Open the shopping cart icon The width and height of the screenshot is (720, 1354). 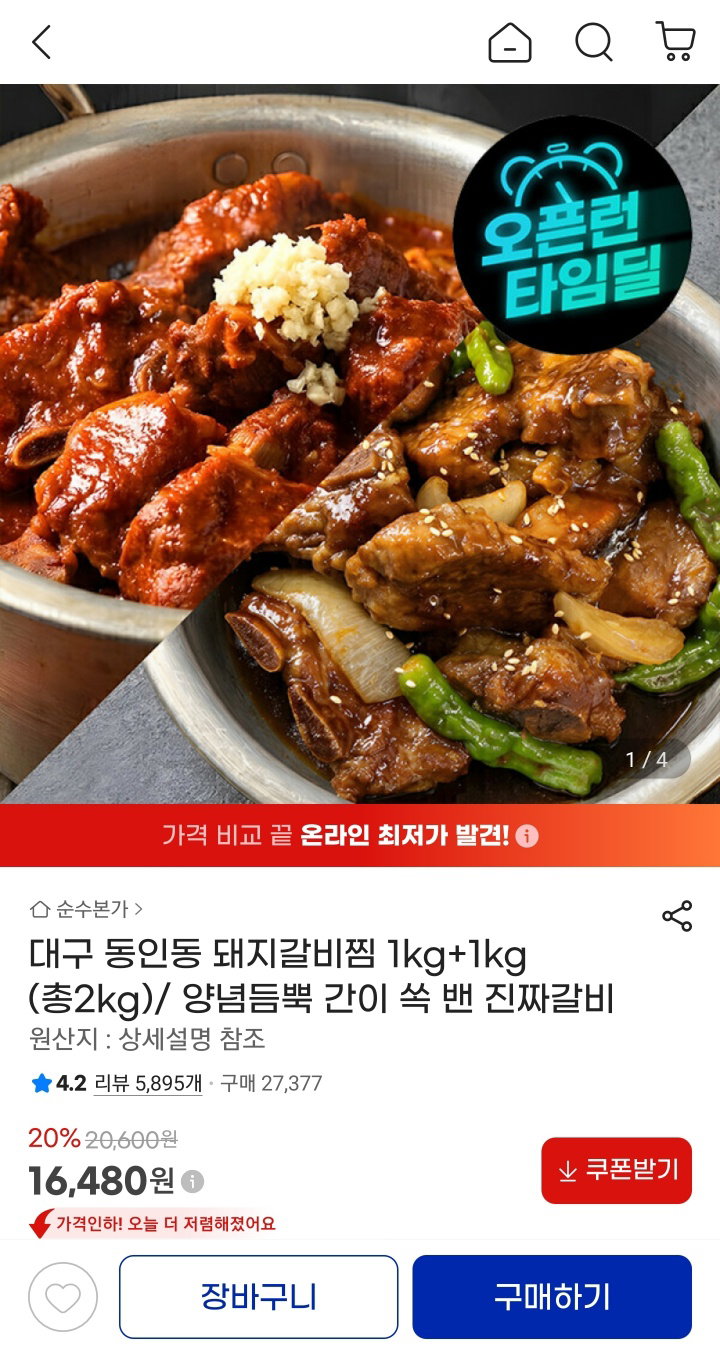(x=676, y=42)
